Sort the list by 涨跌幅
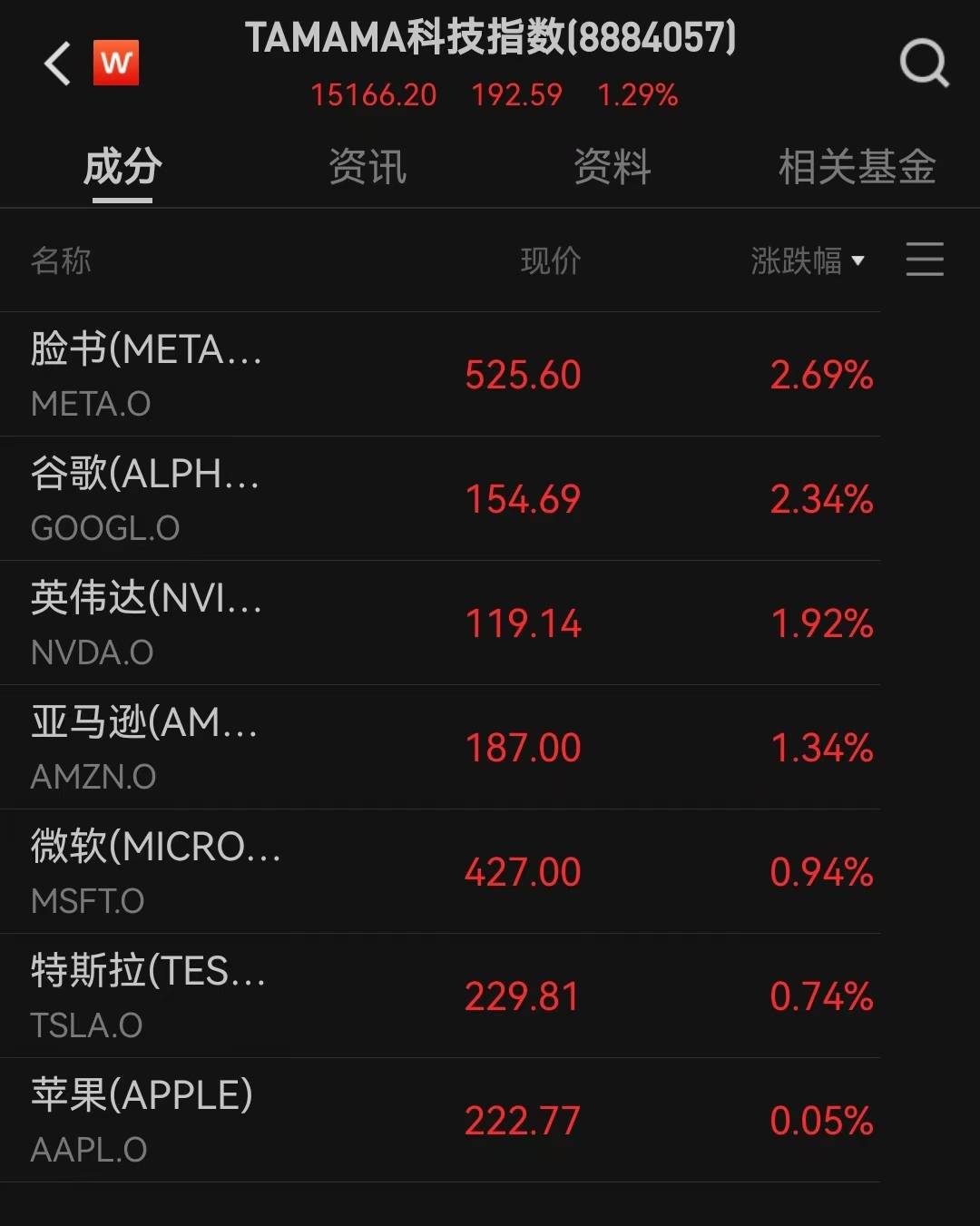Screen dimensions: 980x1226 (x=807, y=261)
